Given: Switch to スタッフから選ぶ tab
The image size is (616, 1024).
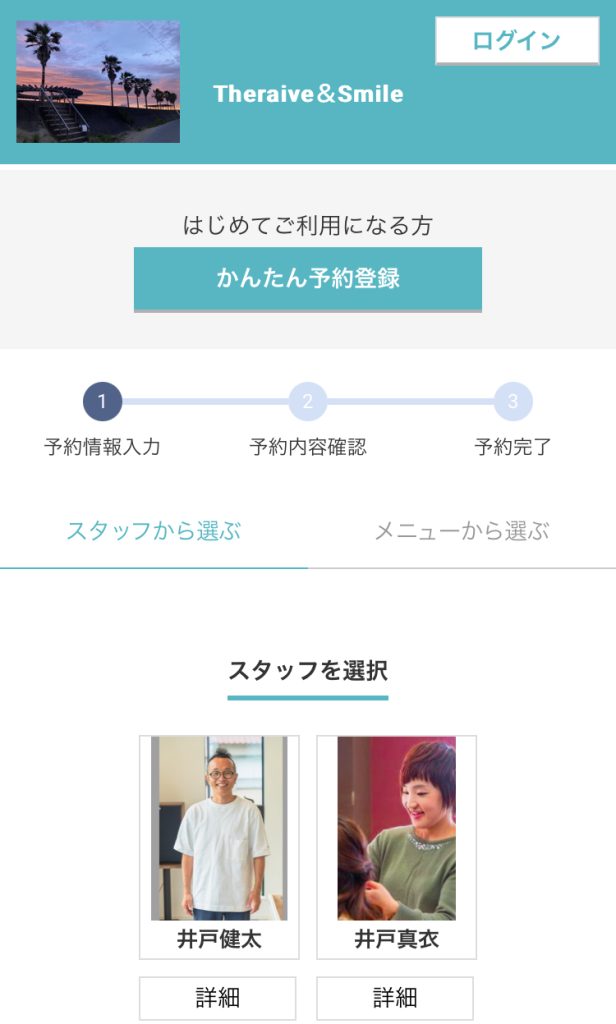Looking at the screenshot, I should coord(154,531).
